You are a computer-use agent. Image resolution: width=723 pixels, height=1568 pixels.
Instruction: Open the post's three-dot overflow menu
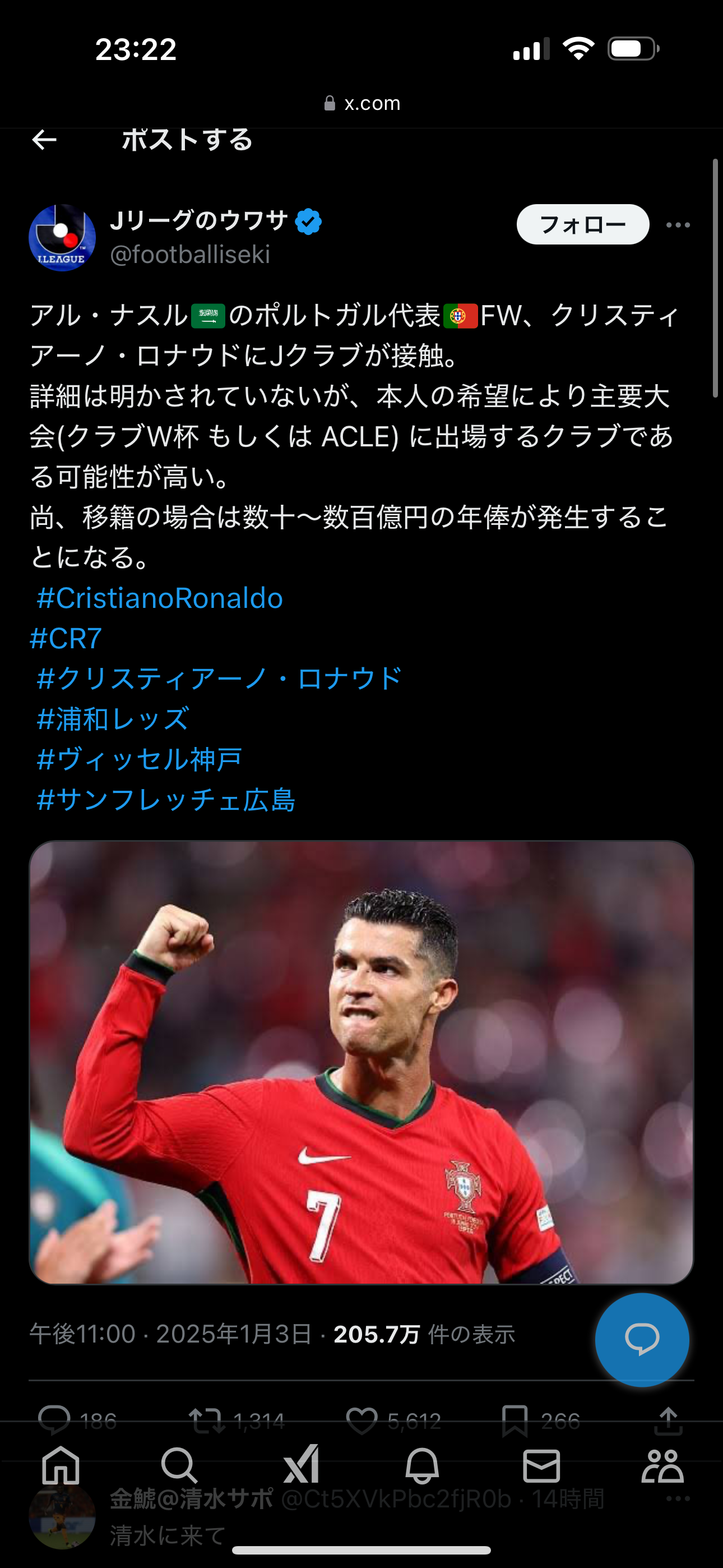tap(678, 225)
